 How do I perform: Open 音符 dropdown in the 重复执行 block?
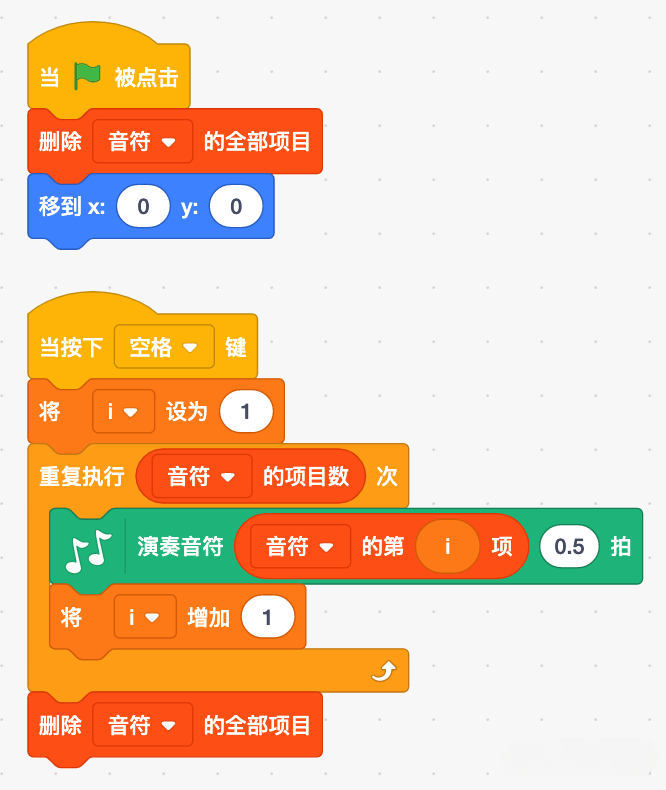(202, 476)
